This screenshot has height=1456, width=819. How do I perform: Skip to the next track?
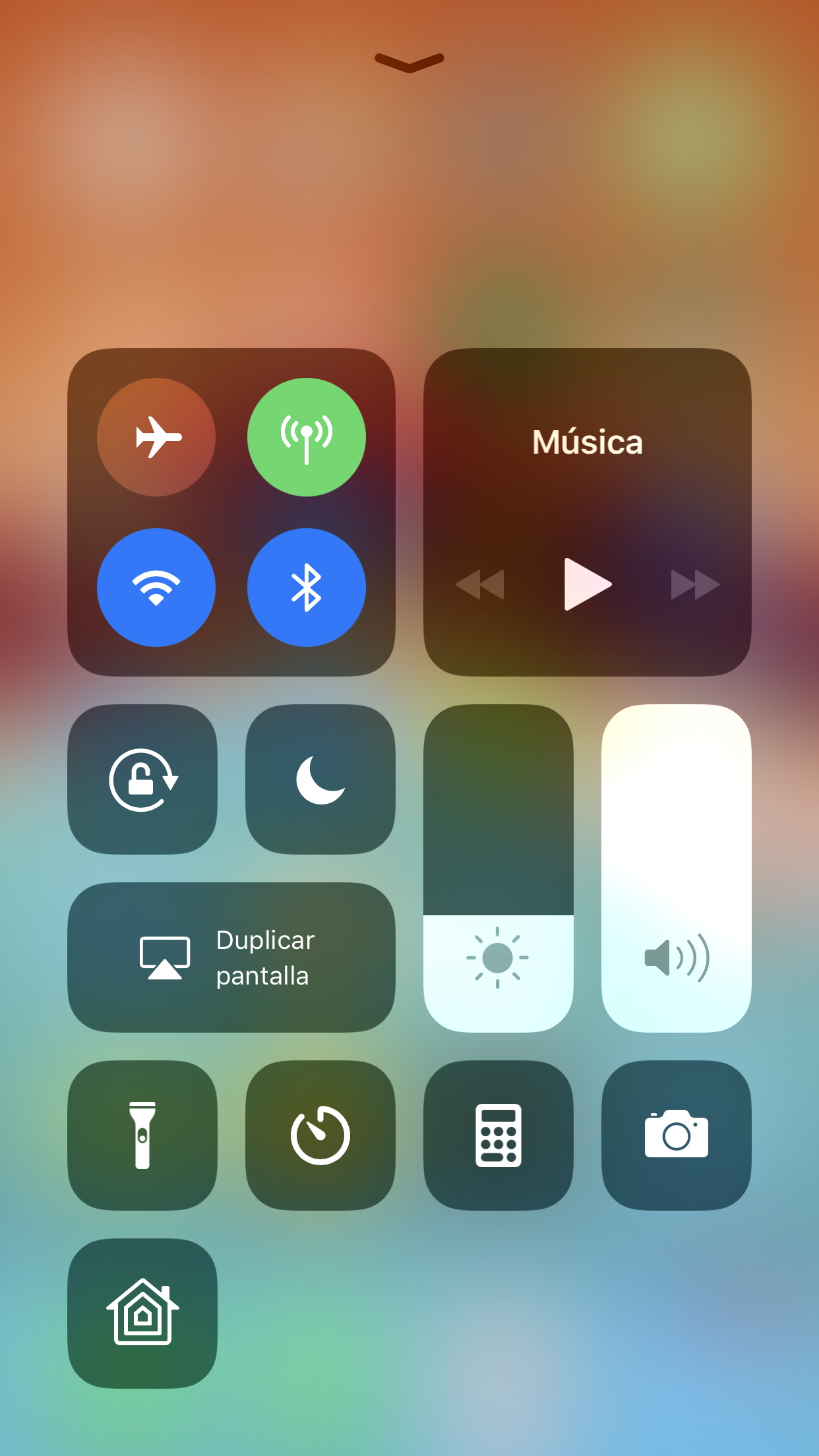(695, 584)
